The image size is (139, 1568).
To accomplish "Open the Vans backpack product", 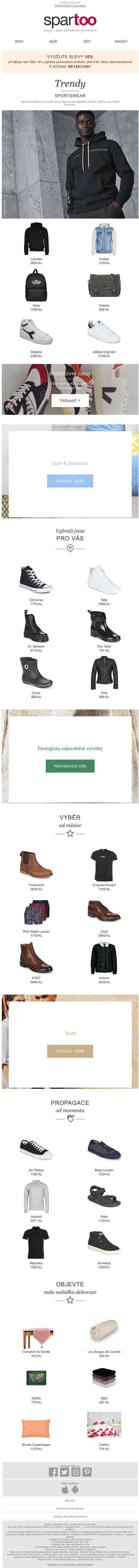I will 36,286.
